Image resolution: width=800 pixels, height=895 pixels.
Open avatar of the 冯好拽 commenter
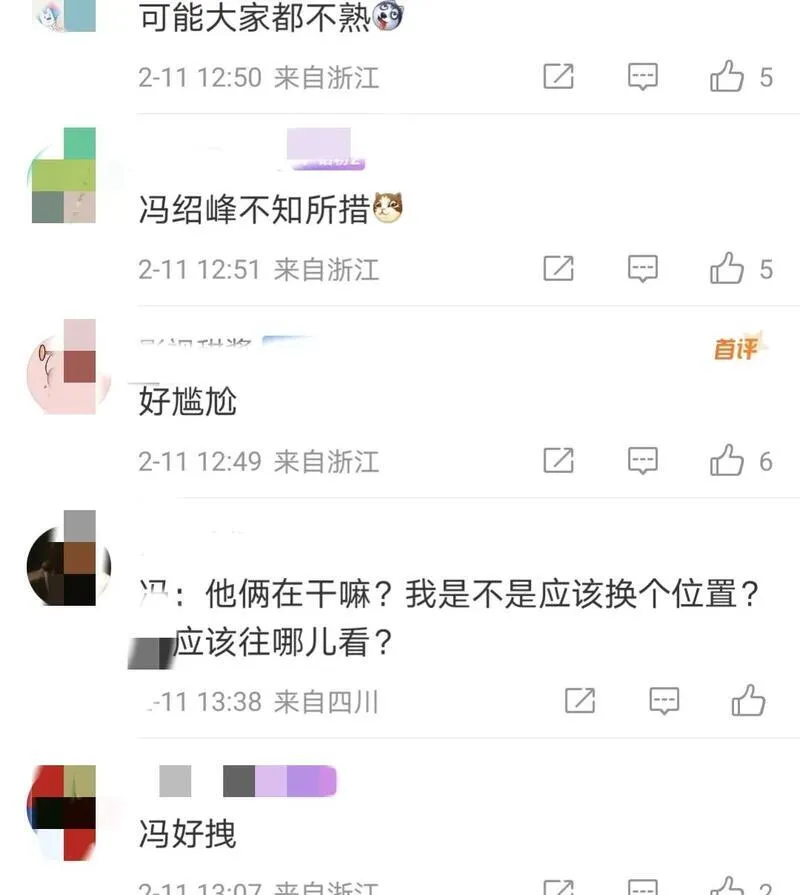(60, 812)
